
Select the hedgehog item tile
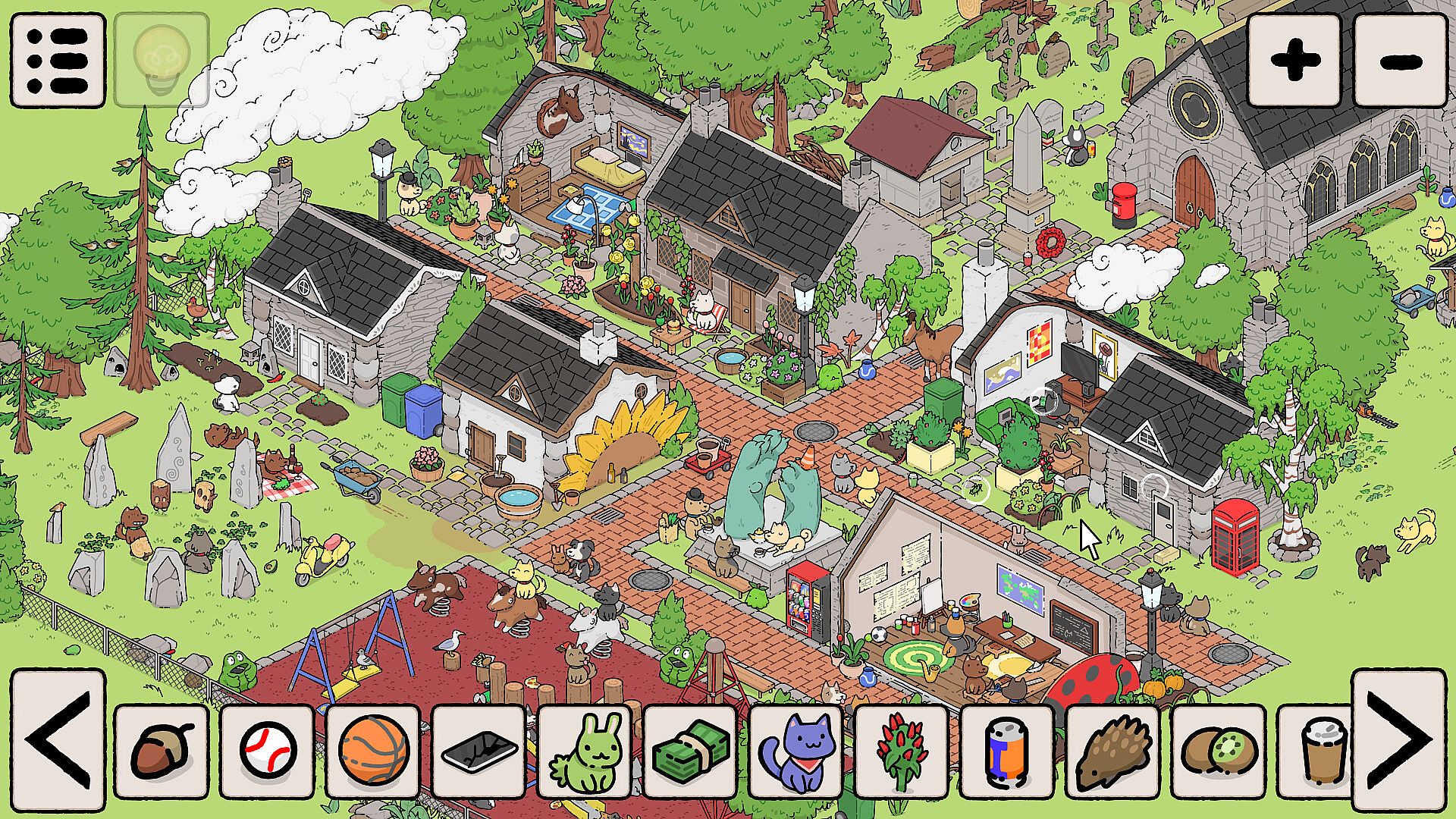(1112, 751)
